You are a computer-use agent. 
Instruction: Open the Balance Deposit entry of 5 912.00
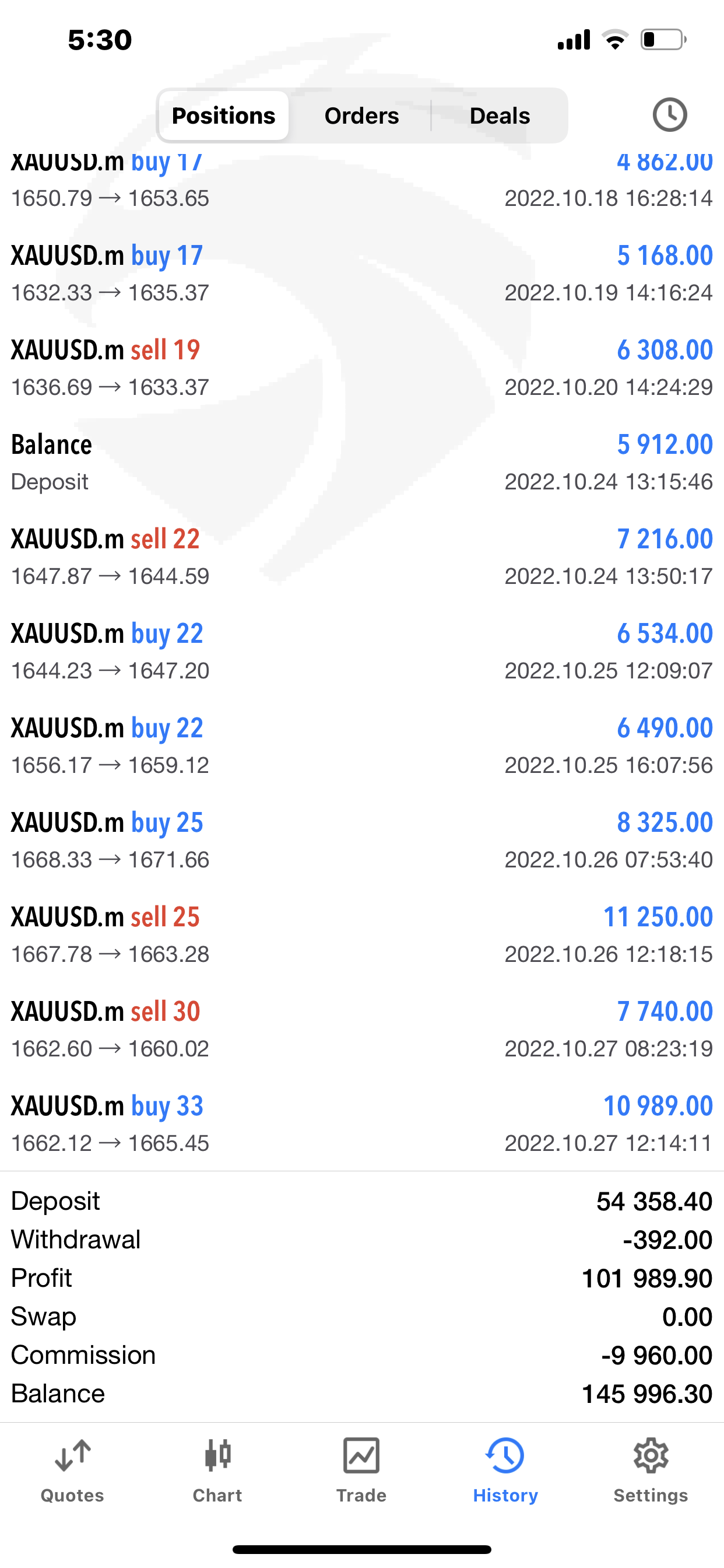tap(362, 463)
